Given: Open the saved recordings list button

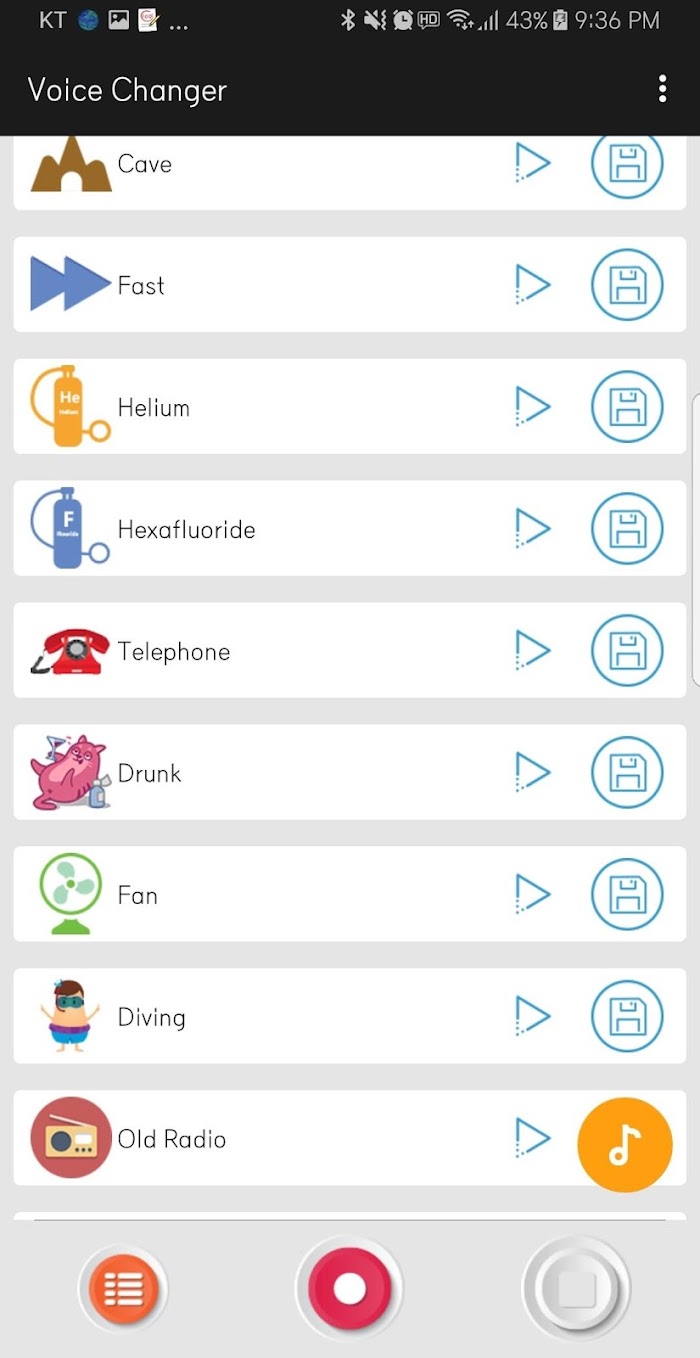Looking at the screenshot, I should [x=123, y=1289].
